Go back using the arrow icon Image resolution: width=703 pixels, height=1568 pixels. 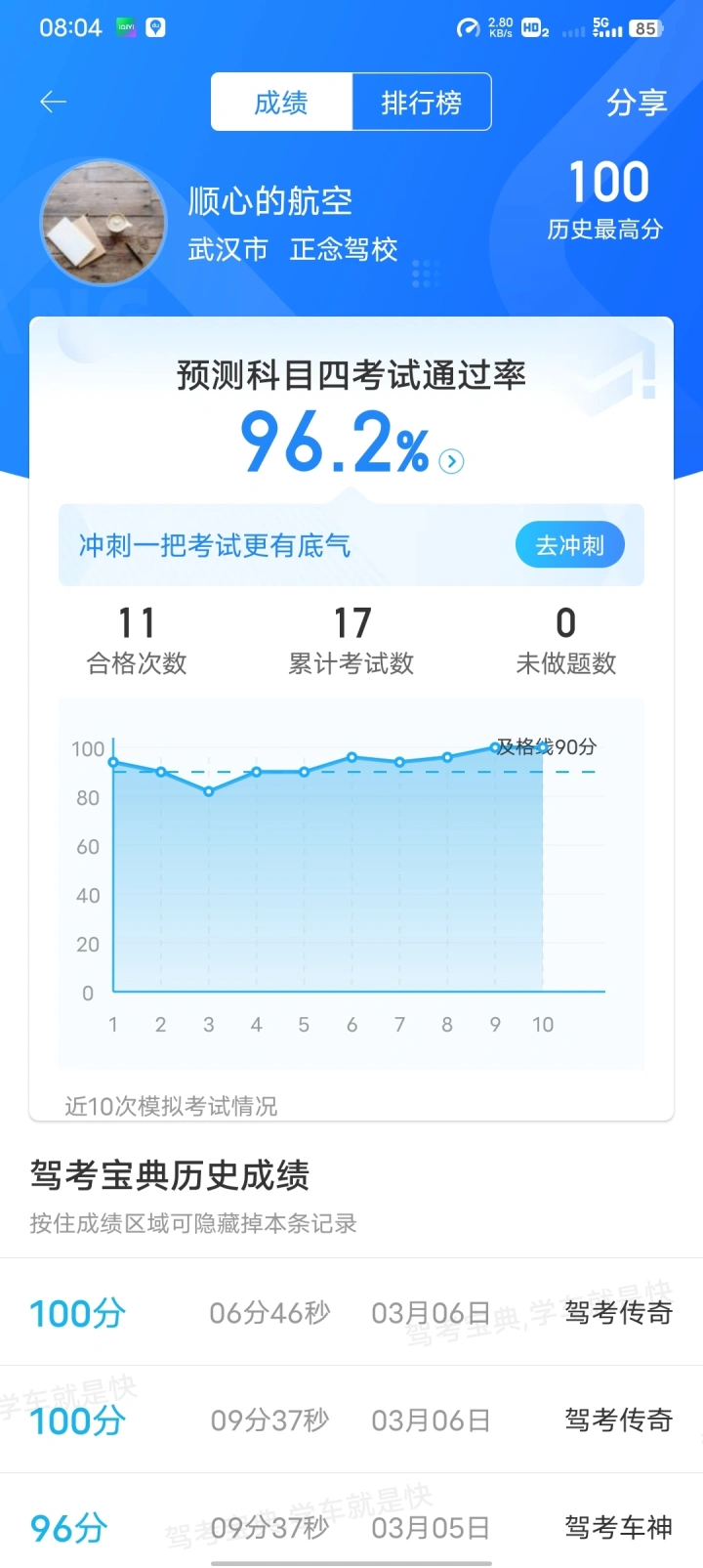coord(53,102)
